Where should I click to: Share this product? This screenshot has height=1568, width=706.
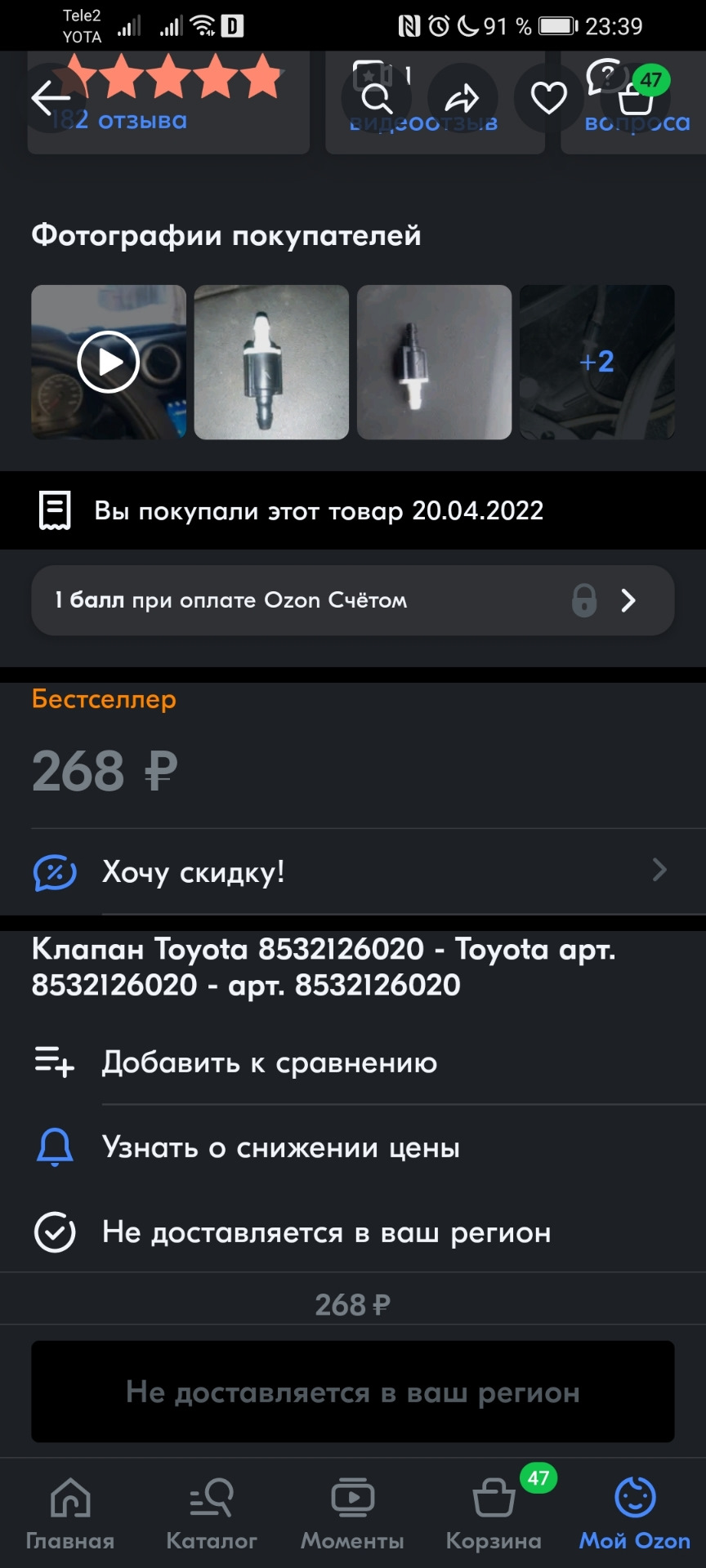coord(462,99)
